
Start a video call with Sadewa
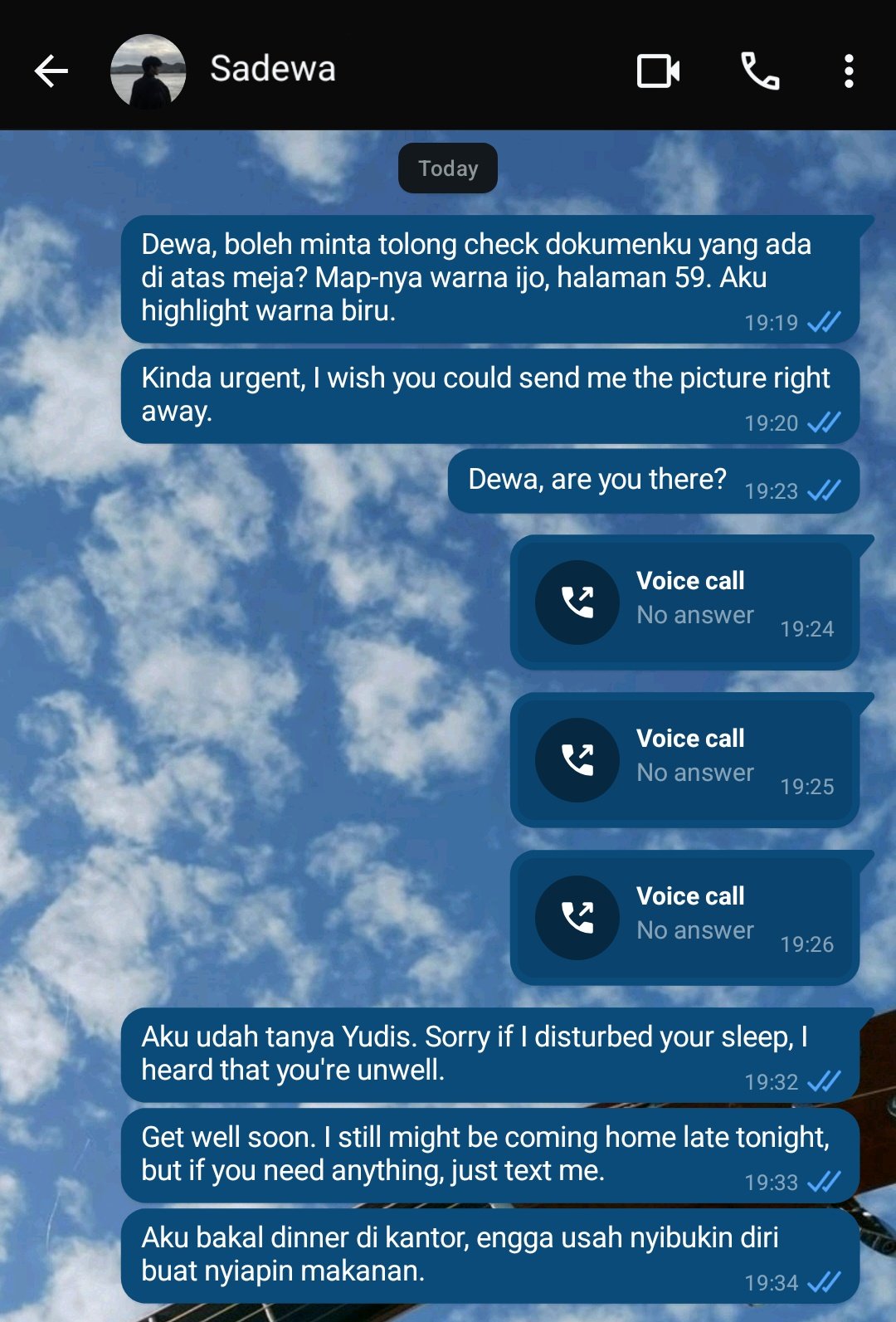658,71
